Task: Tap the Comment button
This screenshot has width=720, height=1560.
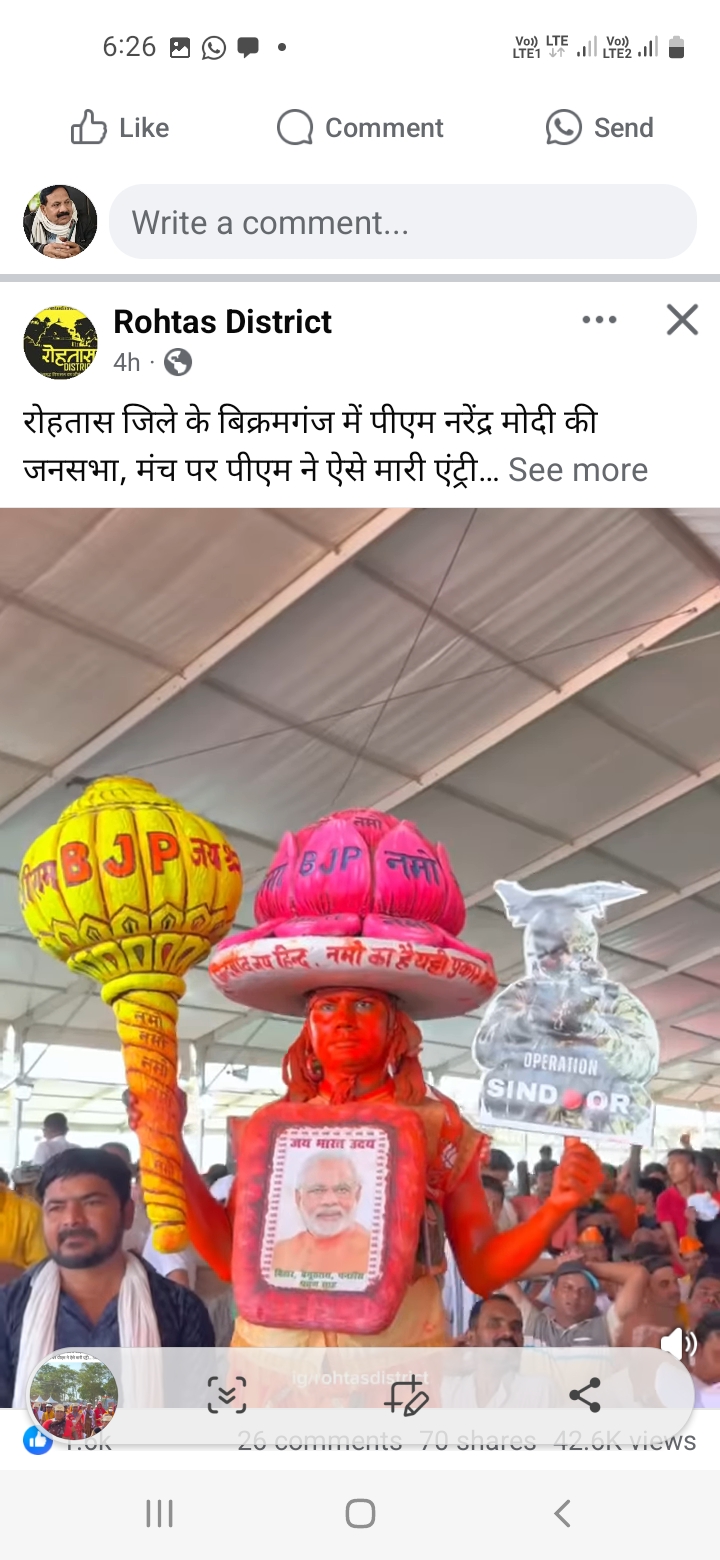Action: (360, 128)
